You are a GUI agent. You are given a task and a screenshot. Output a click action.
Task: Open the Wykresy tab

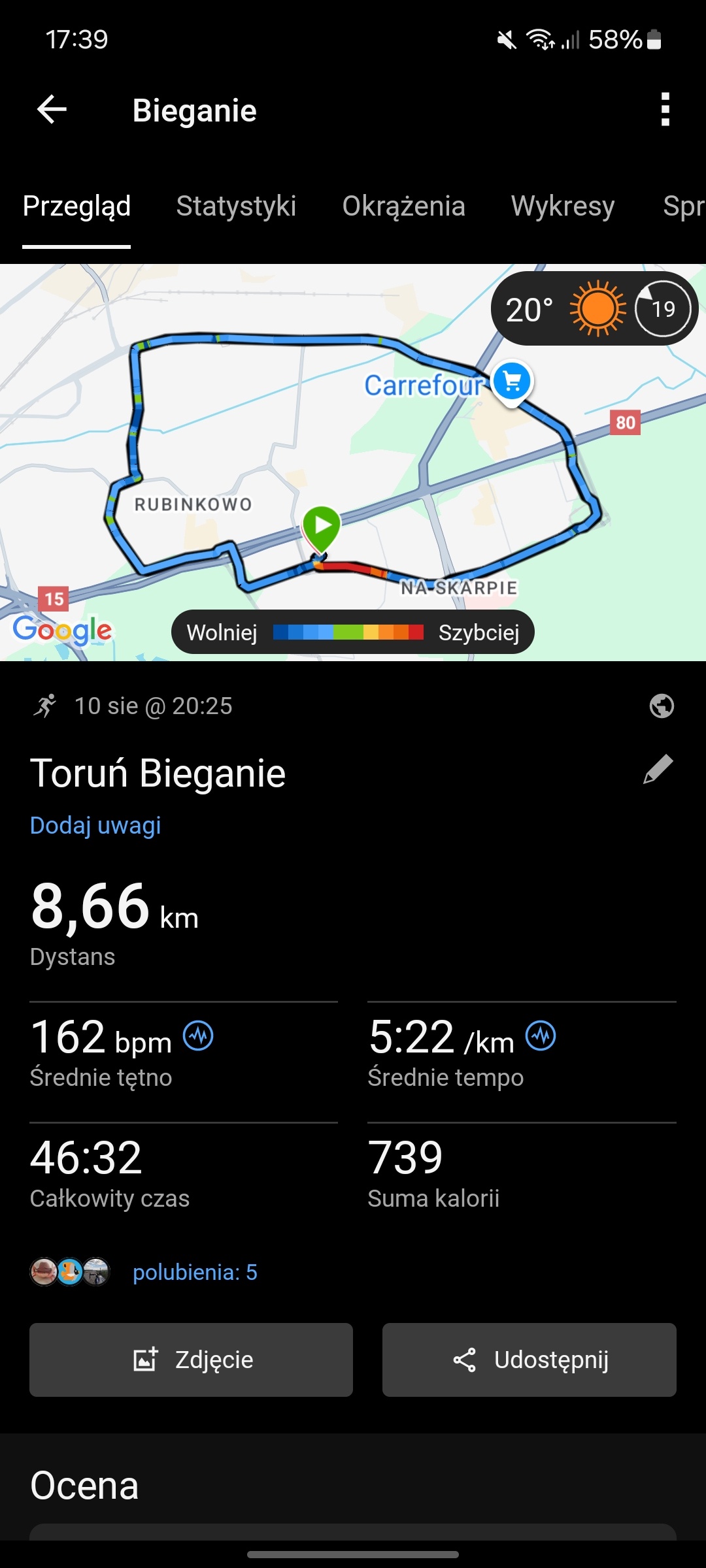click(x=562, y=206)
